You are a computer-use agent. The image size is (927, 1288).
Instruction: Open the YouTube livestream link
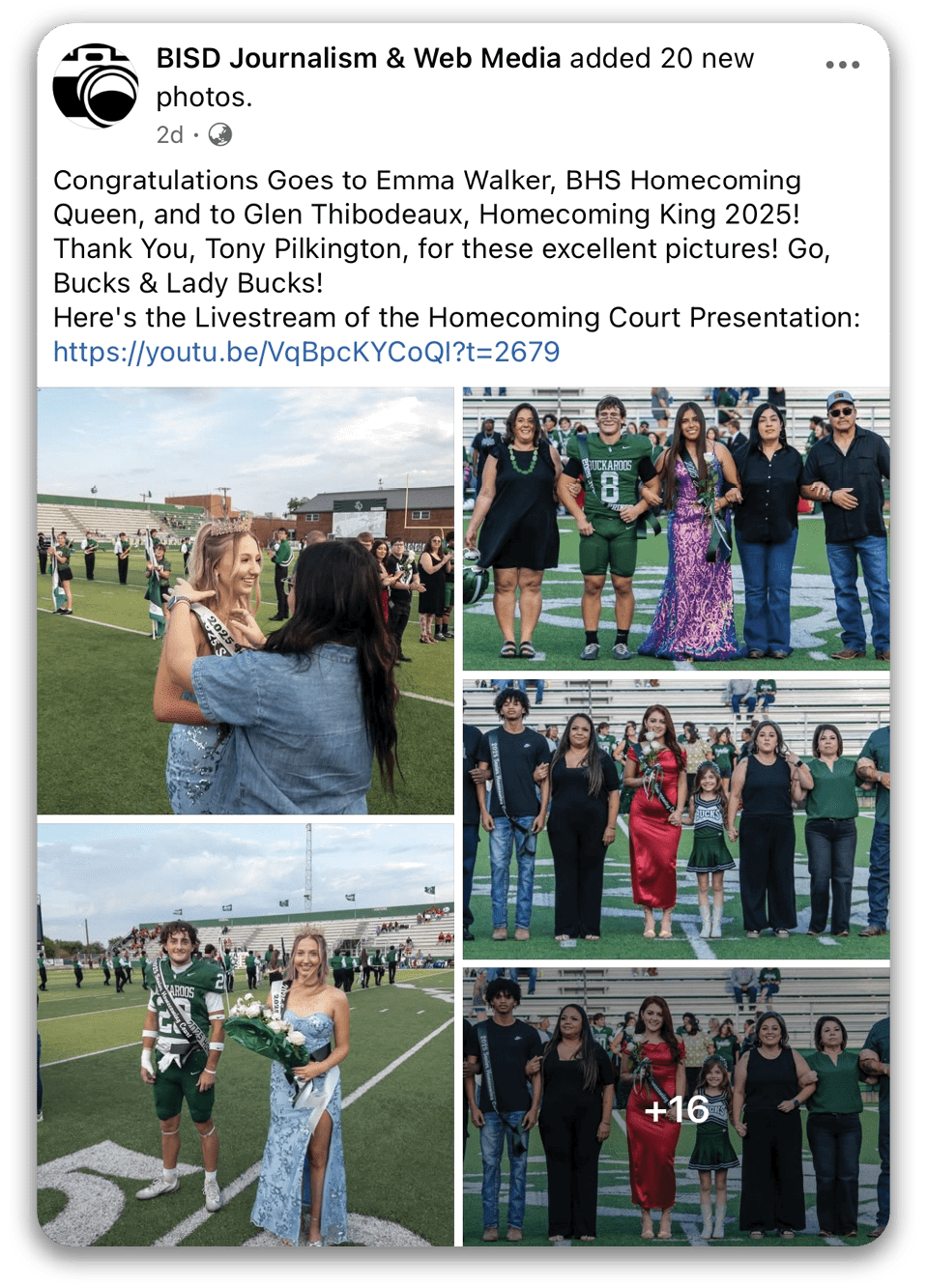click(x=306, y=352)
